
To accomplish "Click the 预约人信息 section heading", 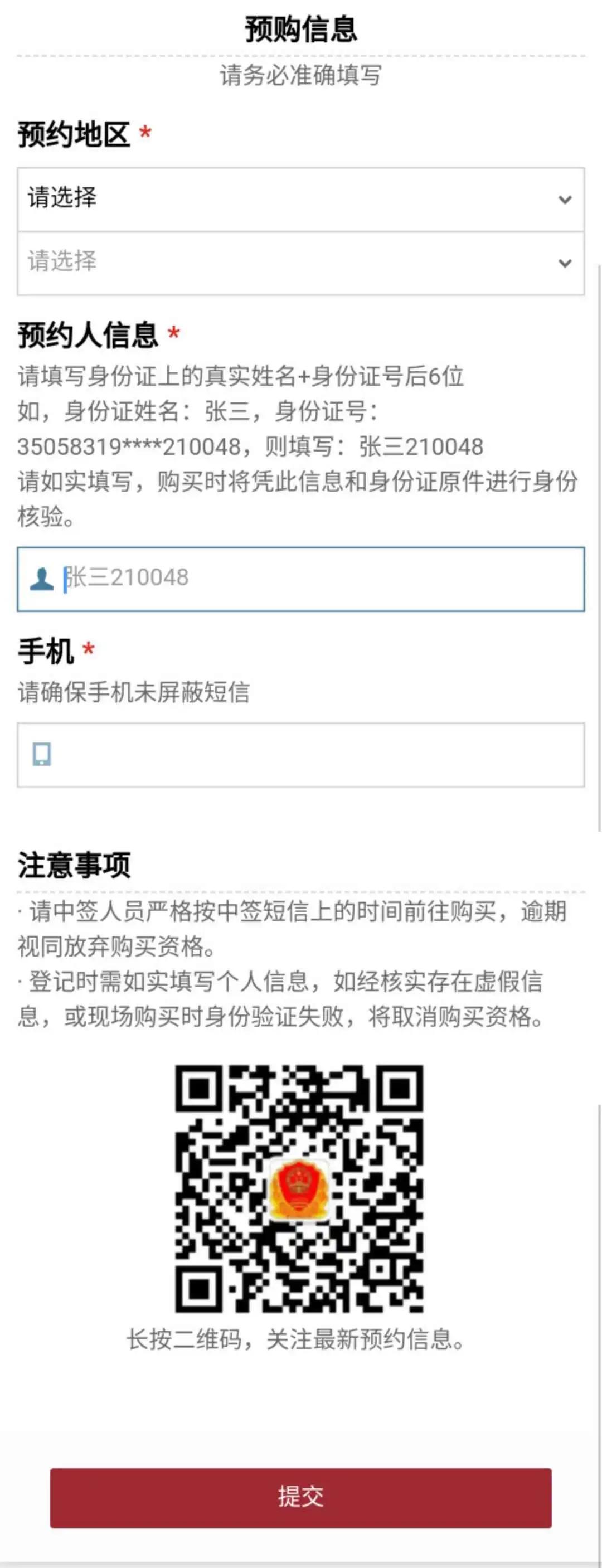I will 88,333.
